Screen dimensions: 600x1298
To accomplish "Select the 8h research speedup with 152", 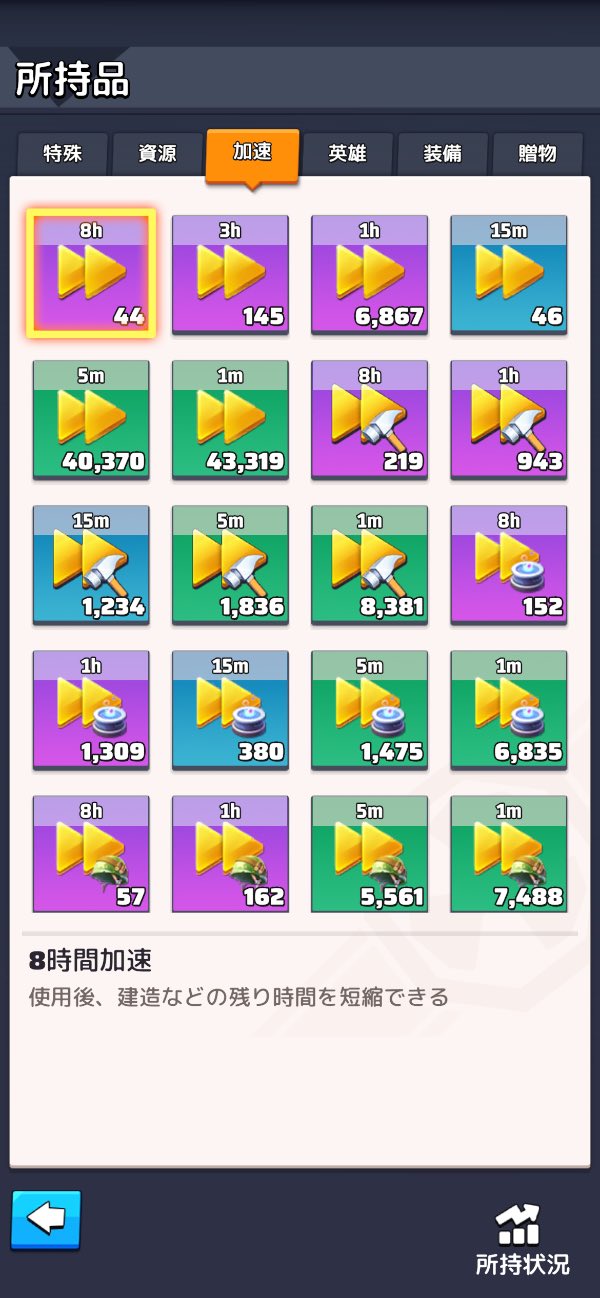I will point(508,564).
